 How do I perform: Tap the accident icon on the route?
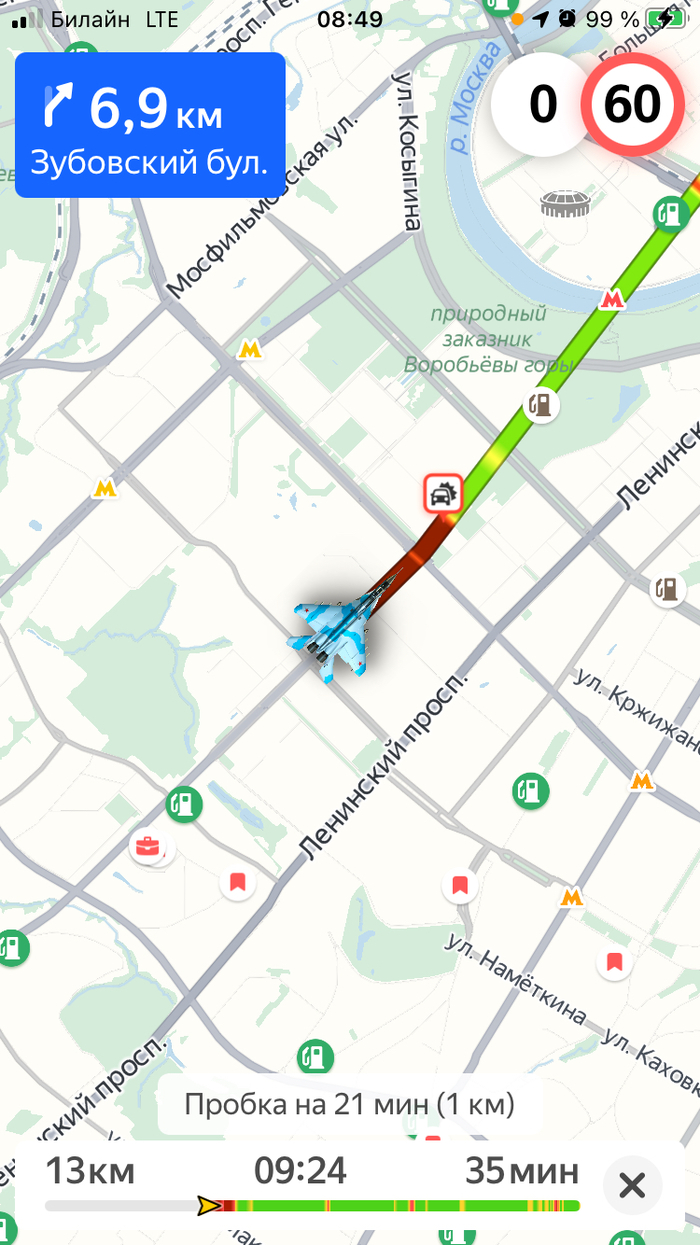(442, 493)
